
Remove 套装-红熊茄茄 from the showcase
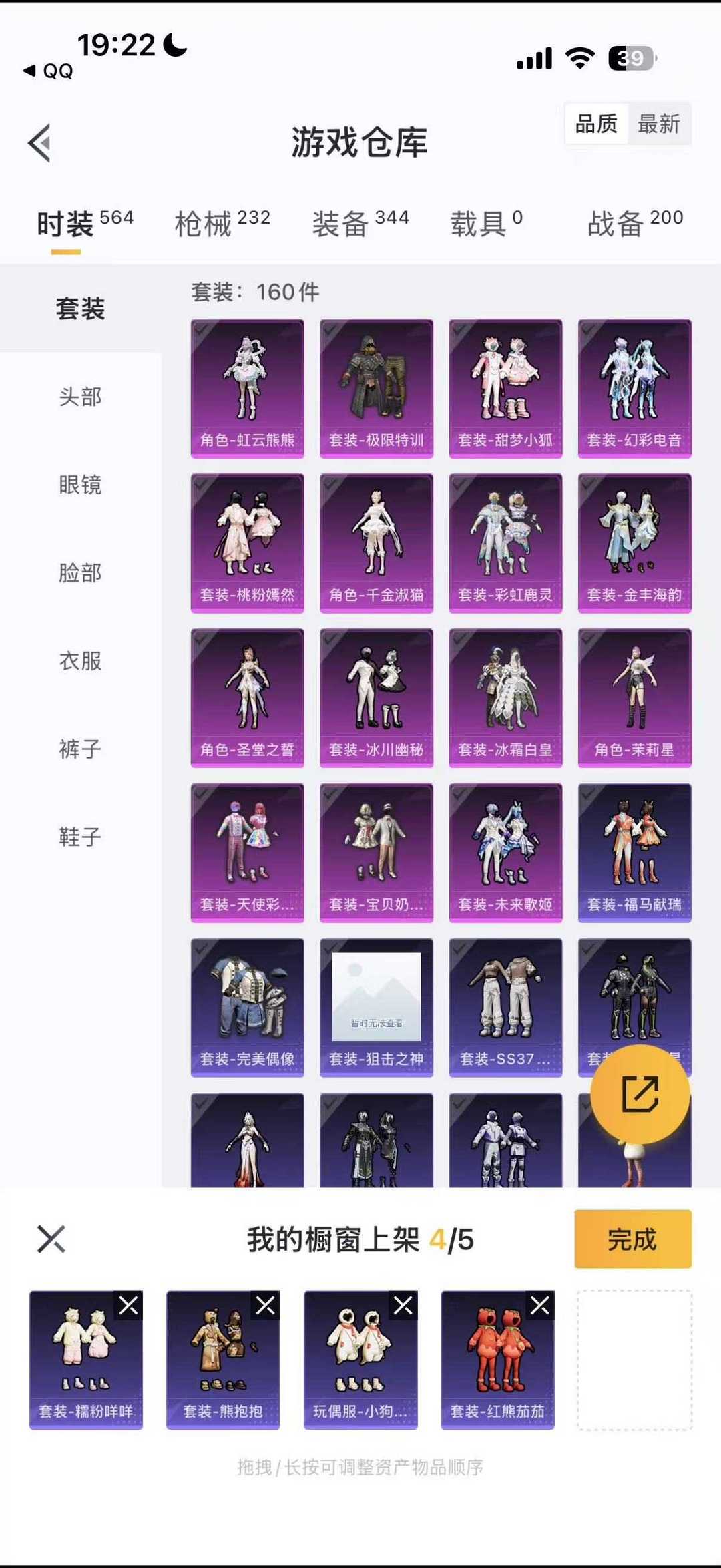[x=540, y=1305]
